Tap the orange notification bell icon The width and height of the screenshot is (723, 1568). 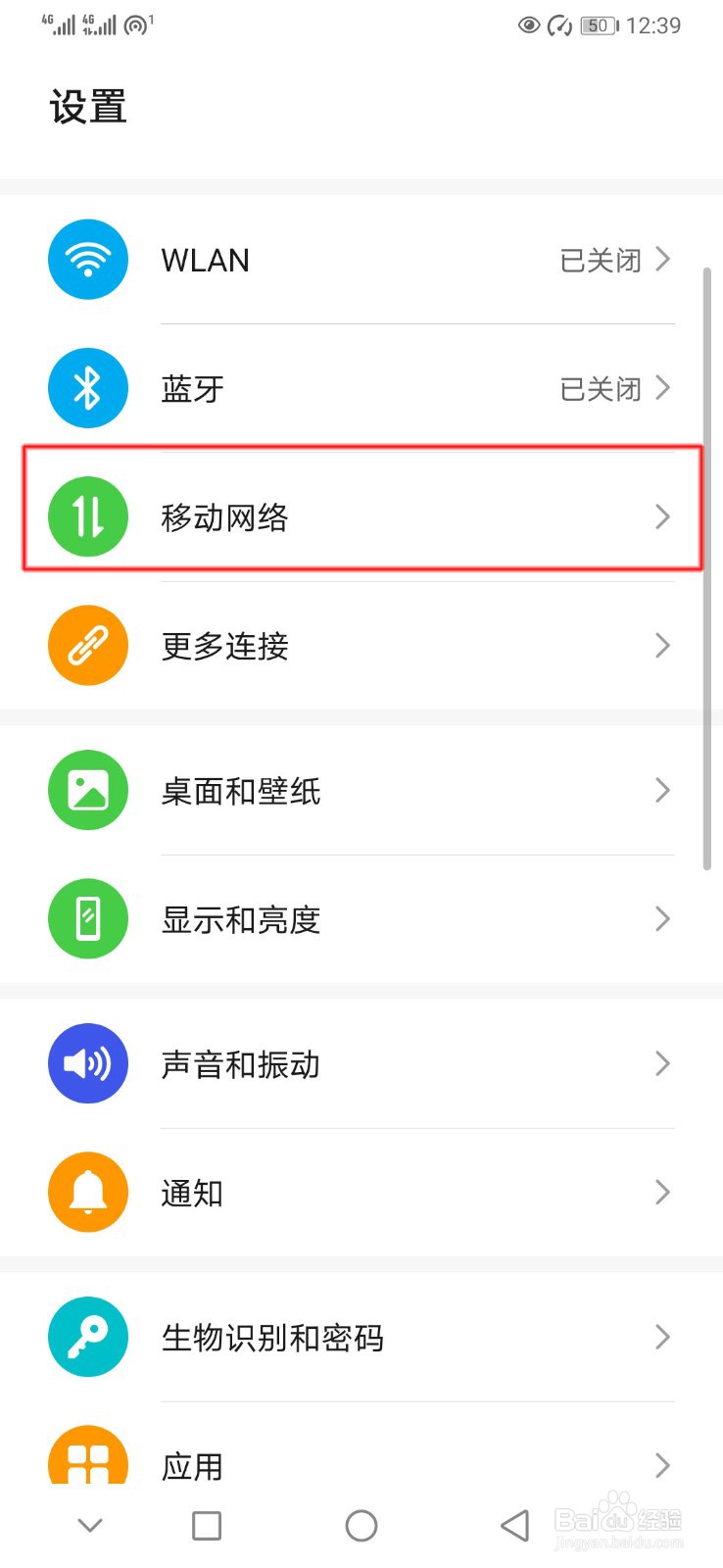[87, 1192]
